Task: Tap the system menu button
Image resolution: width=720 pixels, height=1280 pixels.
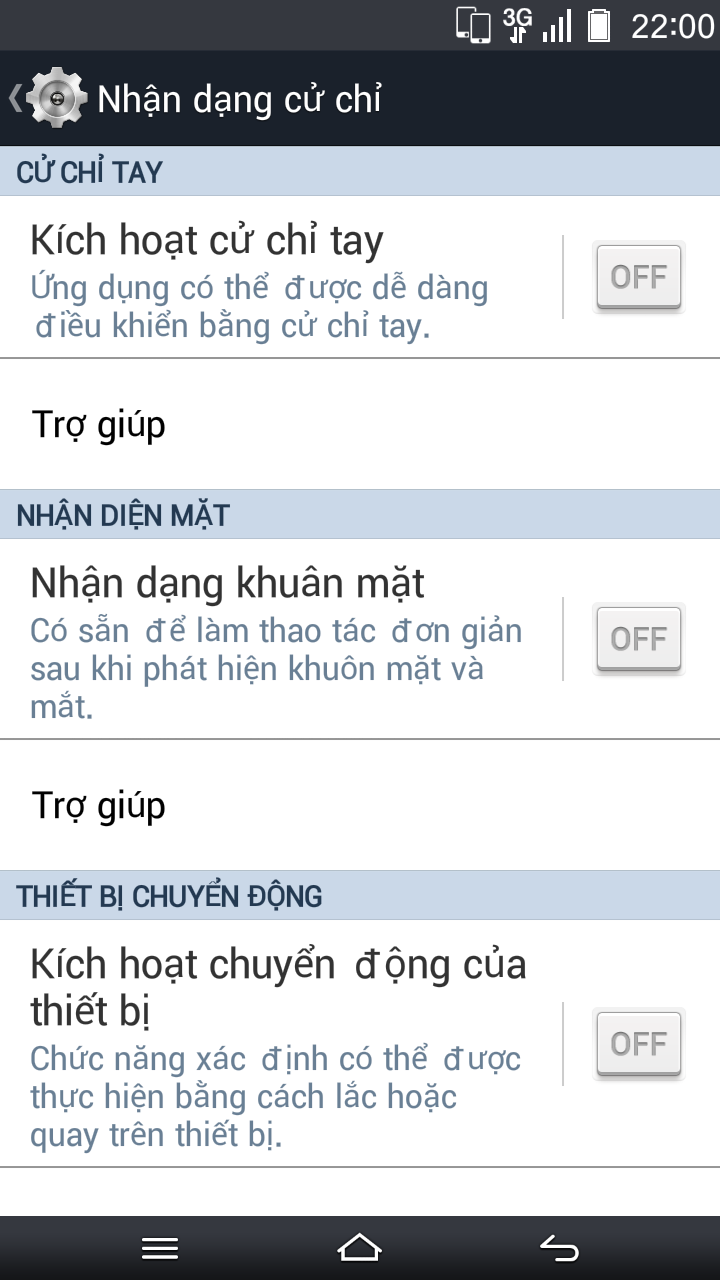Action: tap(160, 1248)
